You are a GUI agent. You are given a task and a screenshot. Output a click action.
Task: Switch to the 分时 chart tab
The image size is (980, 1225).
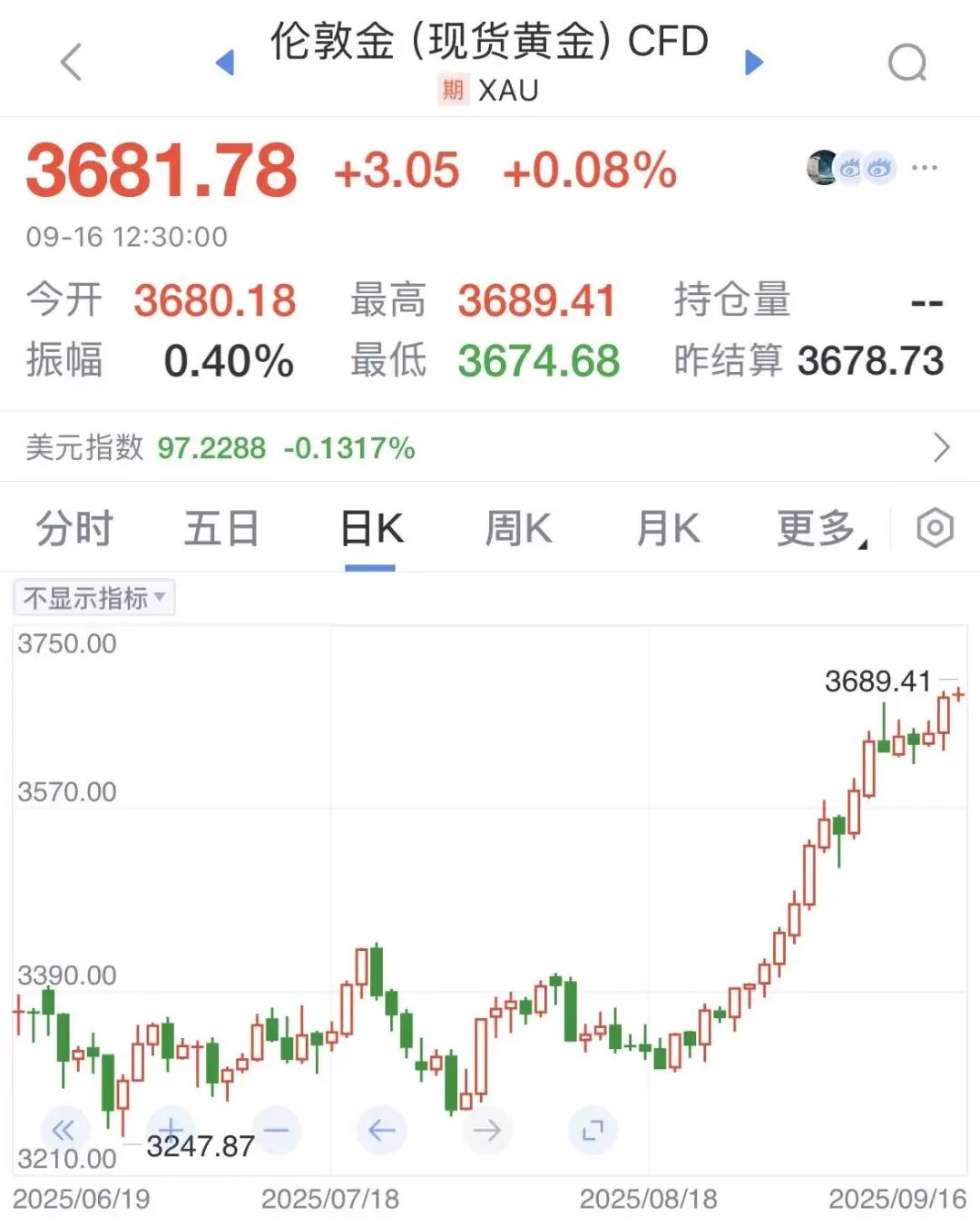(x=74, y=529)
